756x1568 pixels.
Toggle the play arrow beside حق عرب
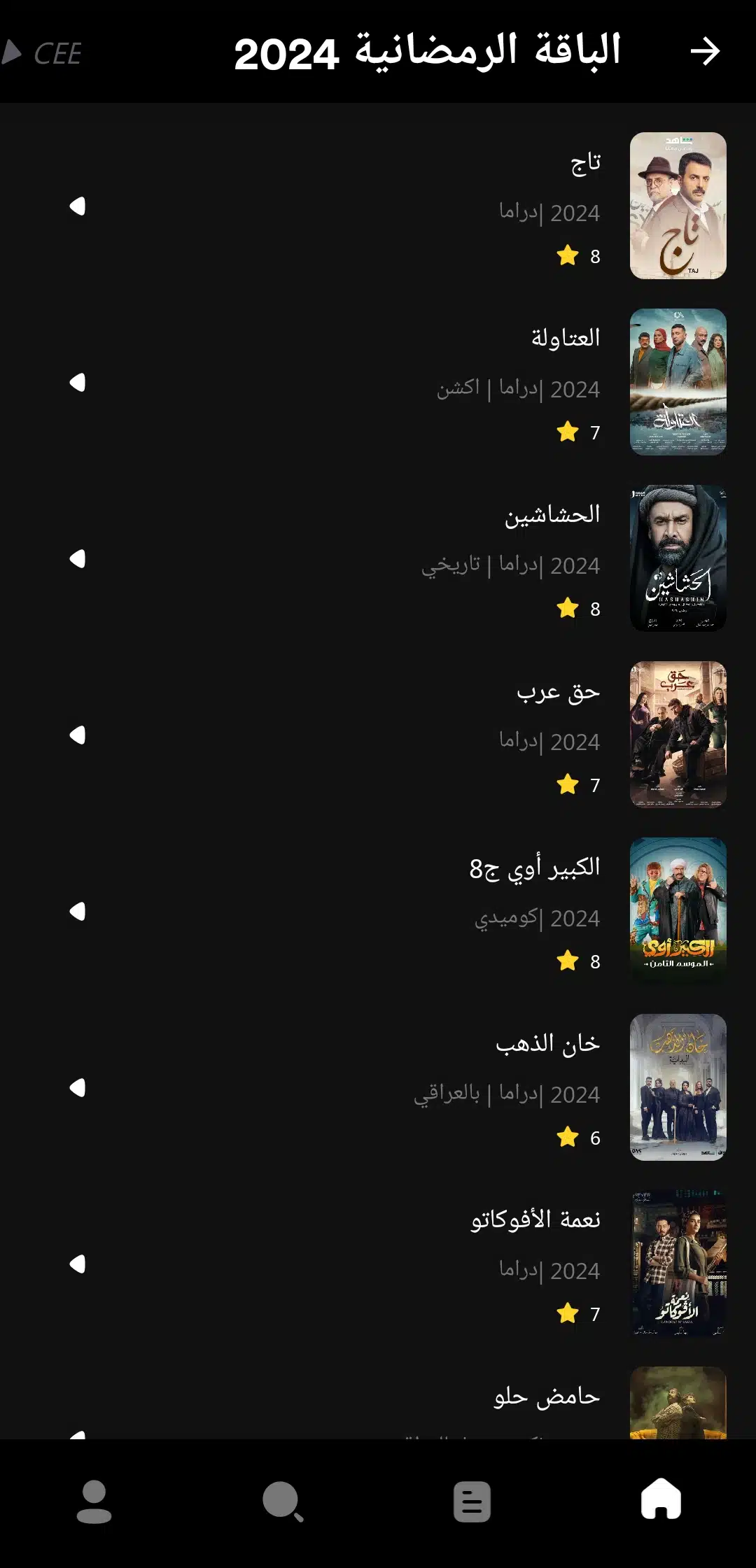coord(78,735)
